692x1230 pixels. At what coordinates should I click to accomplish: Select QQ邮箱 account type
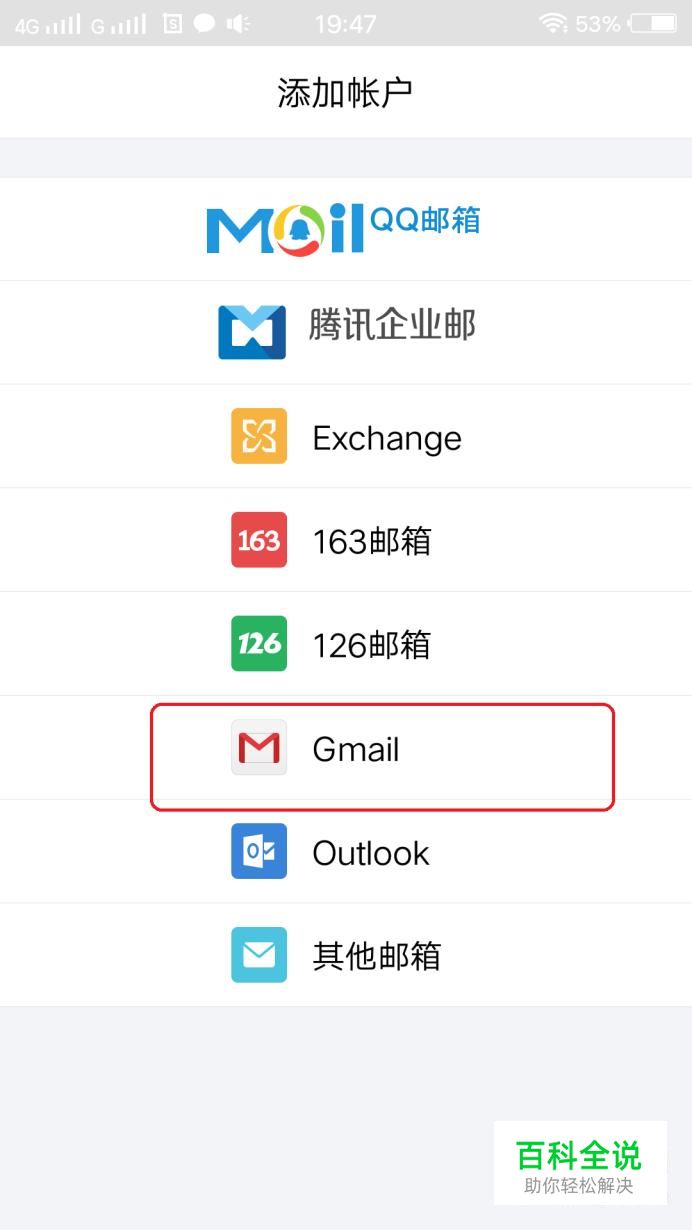click(346, 229)
